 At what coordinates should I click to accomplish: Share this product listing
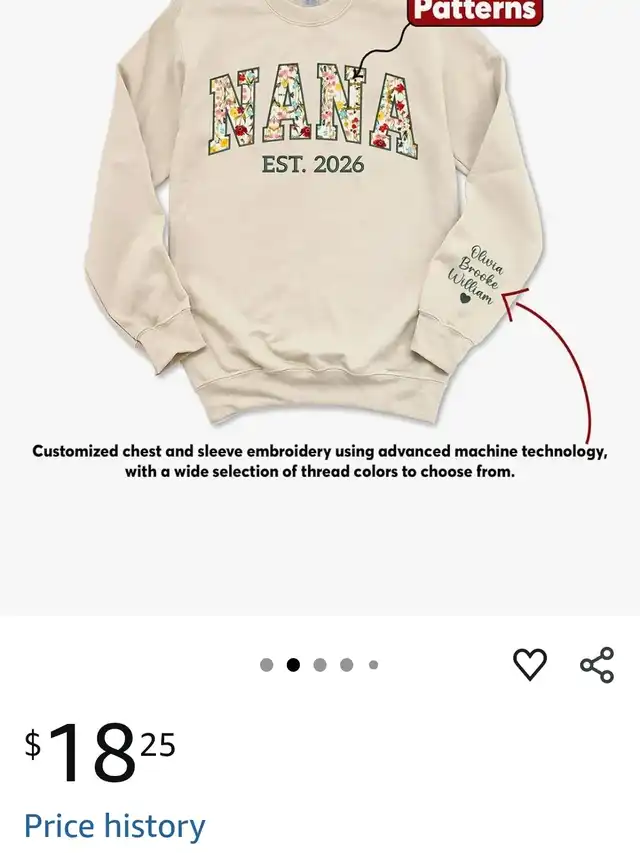(x=597, y=665)
